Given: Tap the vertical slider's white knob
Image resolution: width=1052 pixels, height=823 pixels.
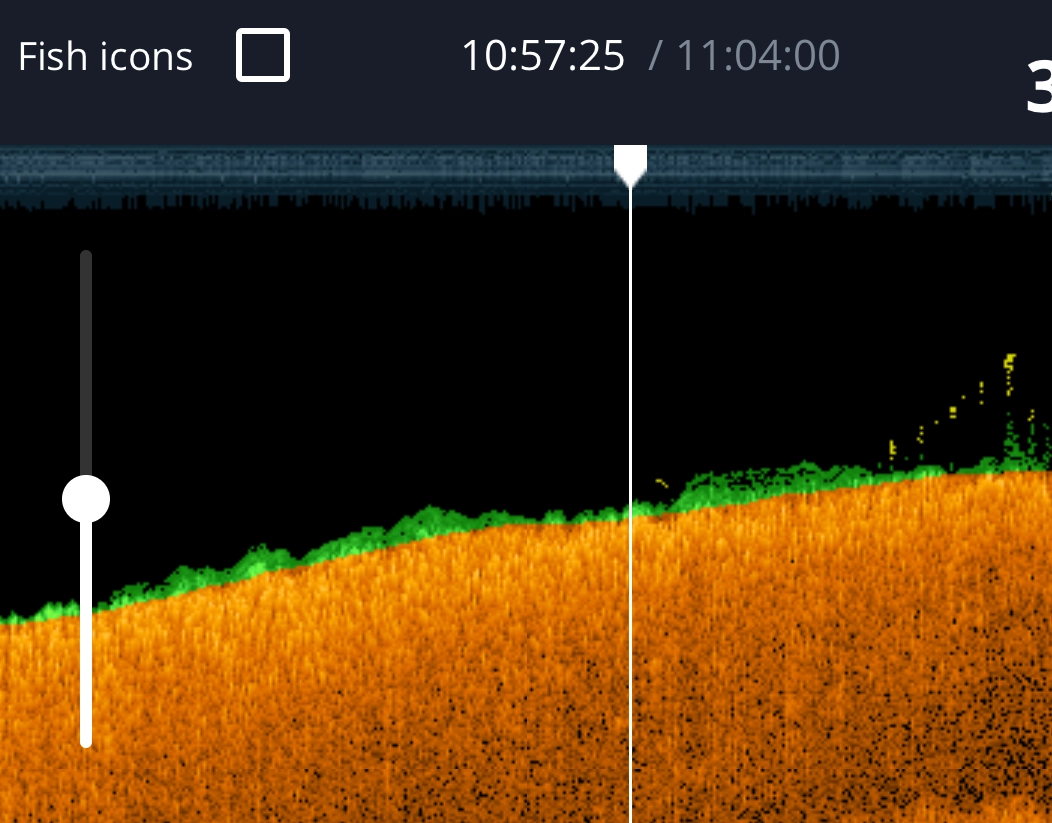Looking at the screenshot, I should pos(86,498).
